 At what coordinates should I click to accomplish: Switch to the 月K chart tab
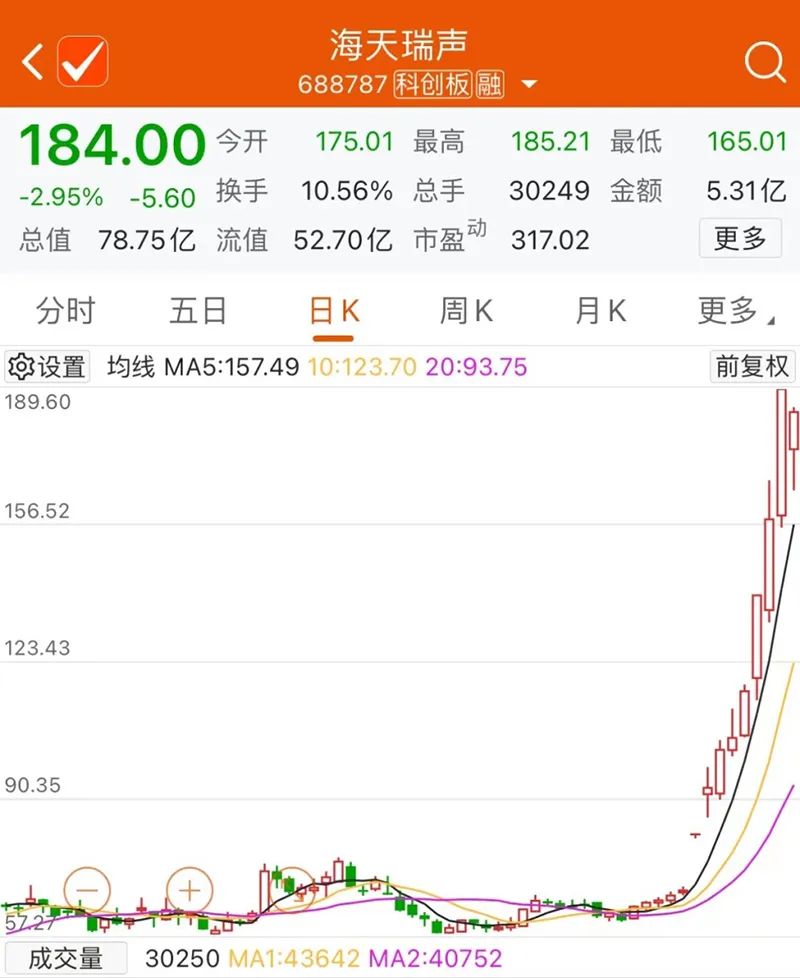pyautogui.click(x=600, y=311)
